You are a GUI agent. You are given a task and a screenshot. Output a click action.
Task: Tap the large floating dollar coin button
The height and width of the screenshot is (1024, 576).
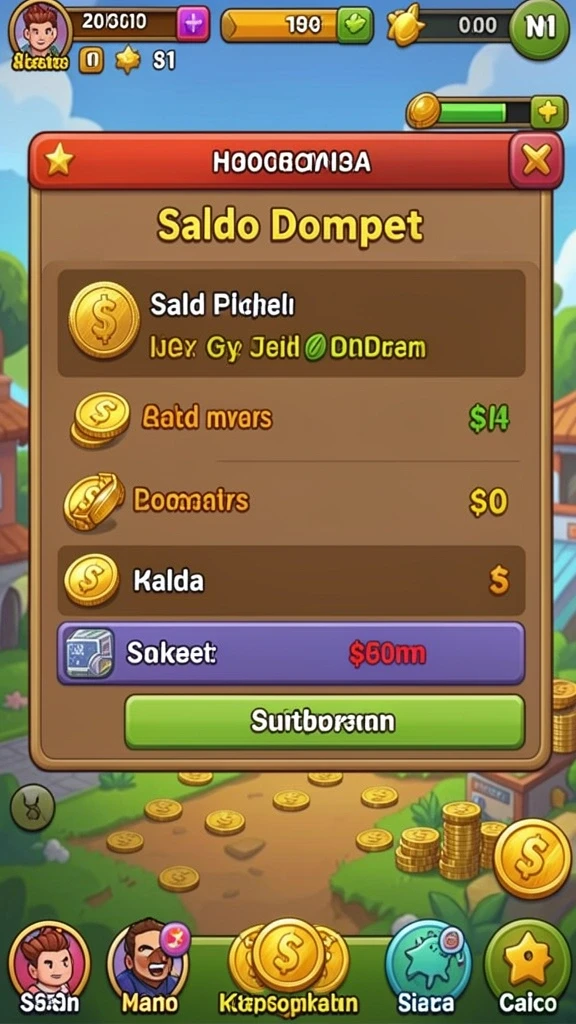pyautogui.click(x=532, y=858)
